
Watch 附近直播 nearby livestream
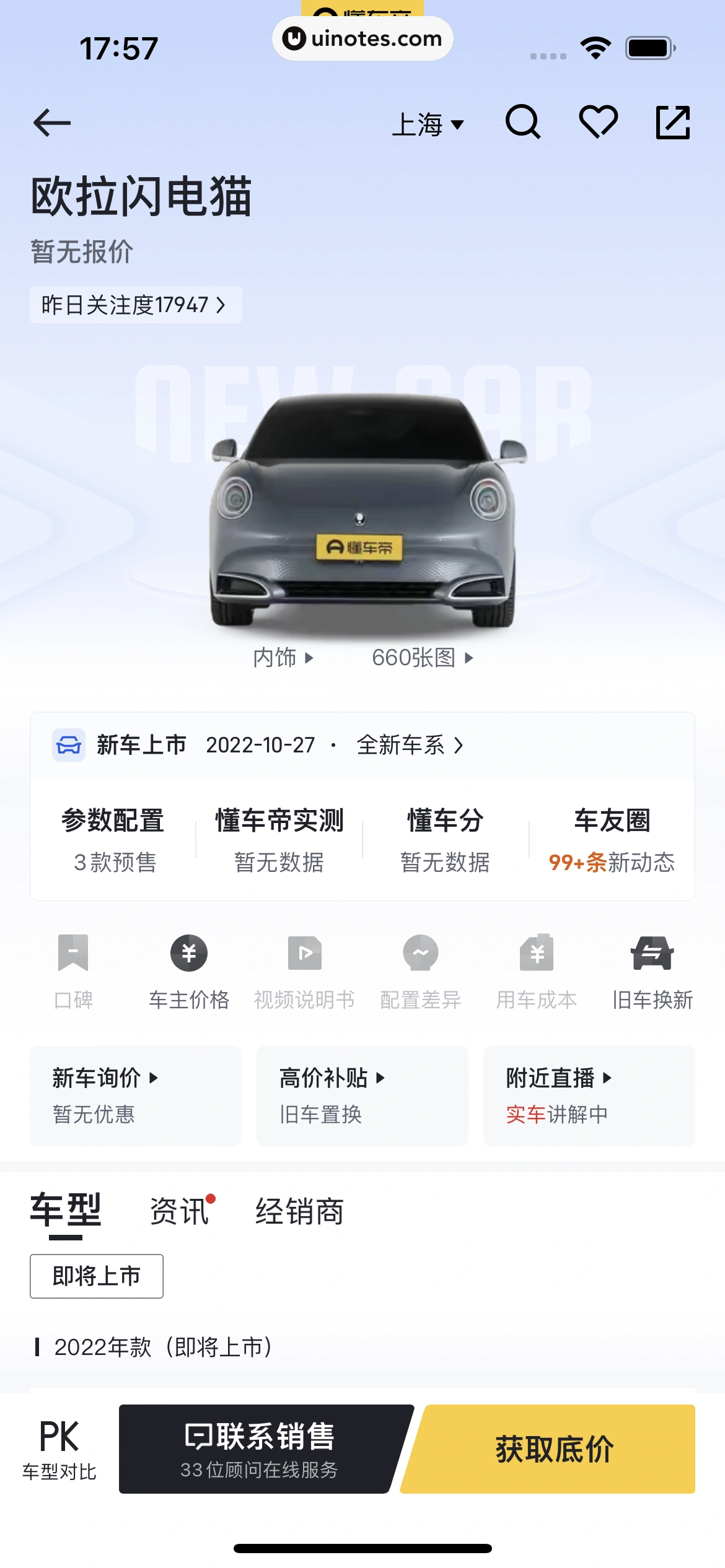click(x=589, y=1095)
